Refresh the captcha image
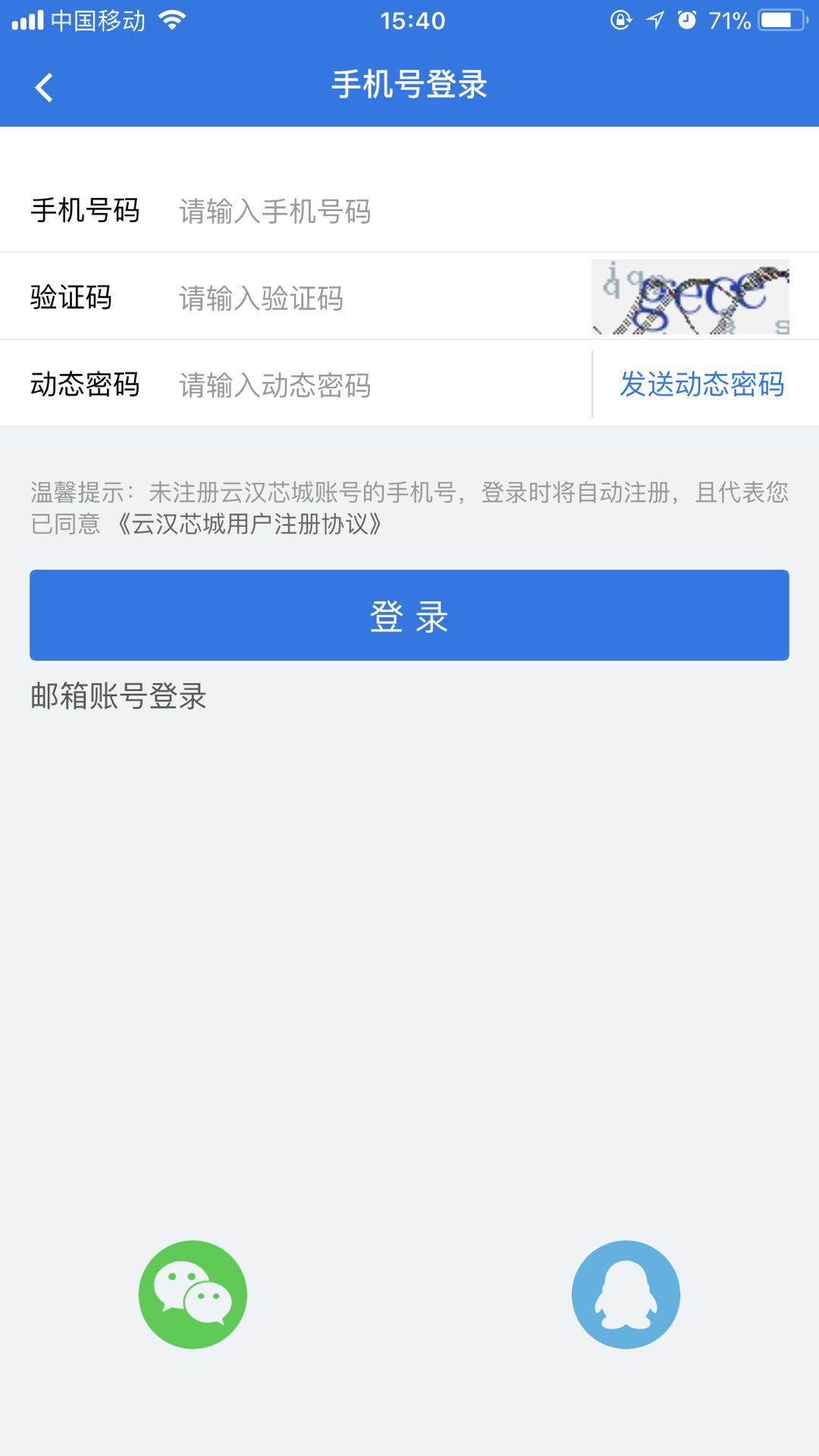 690,297
